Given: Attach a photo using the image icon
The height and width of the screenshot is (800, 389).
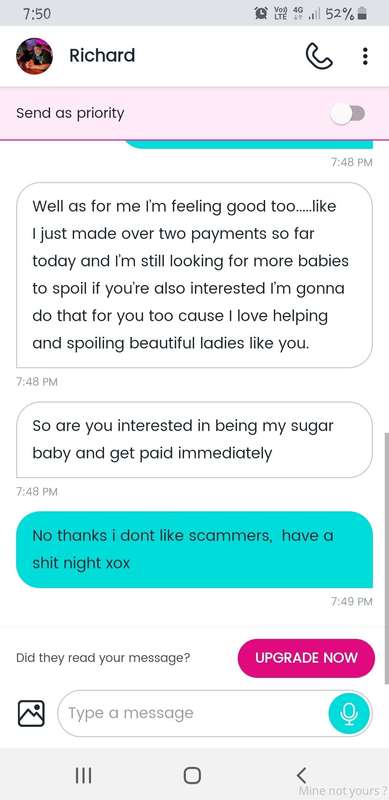Looking at the screenshot, I should (x=31, y=713).
